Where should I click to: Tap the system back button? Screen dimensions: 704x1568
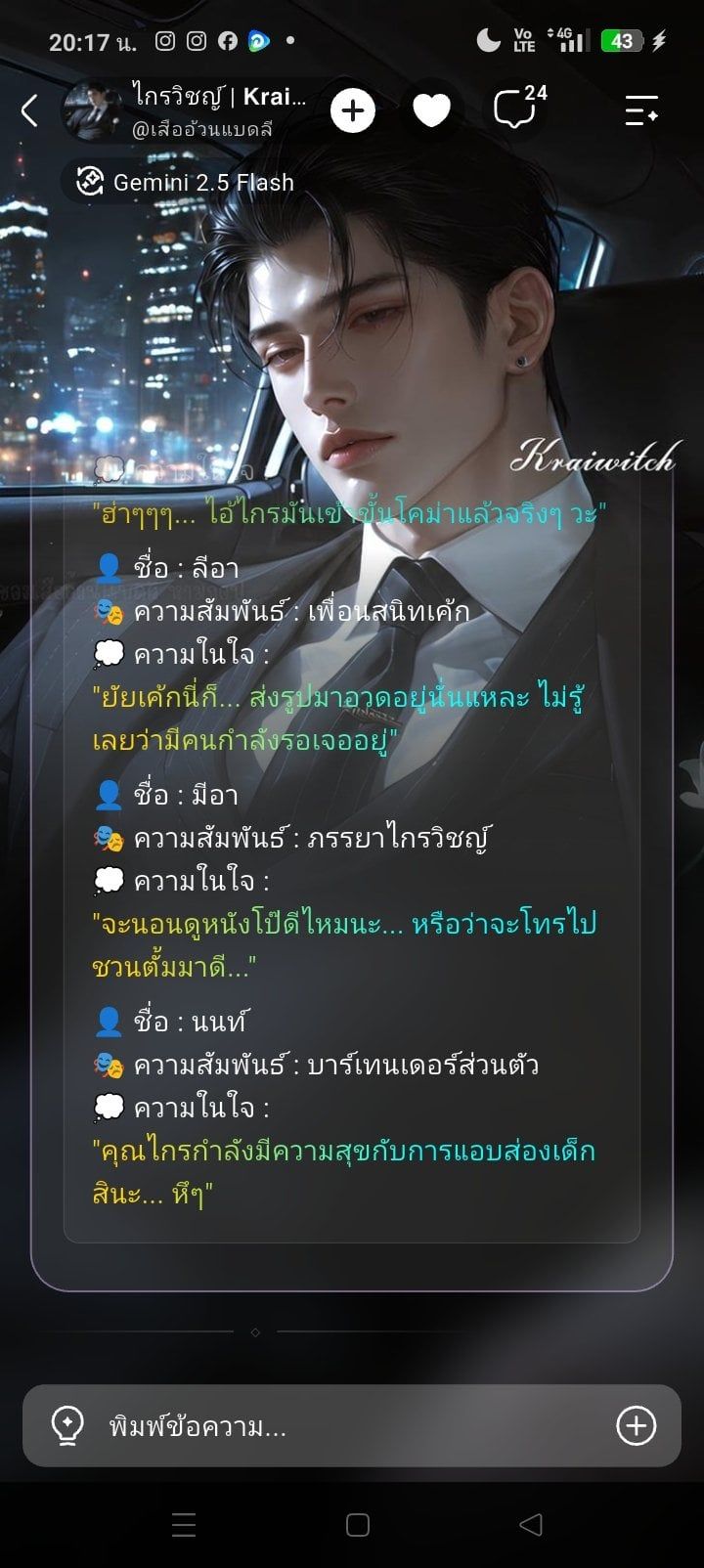click(531, 1524)
